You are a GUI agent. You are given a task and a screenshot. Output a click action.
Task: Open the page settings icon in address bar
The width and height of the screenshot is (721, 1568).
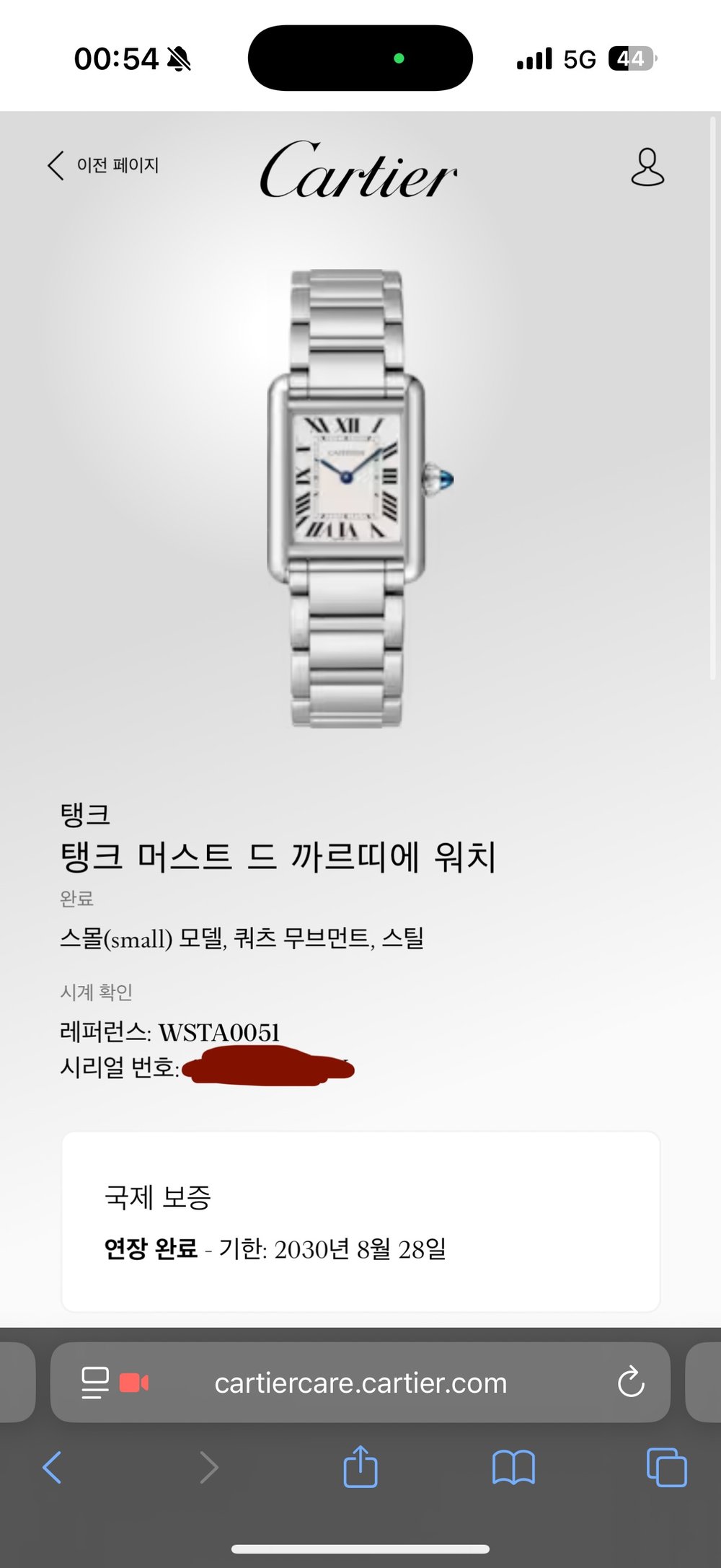coord(95,1383)
